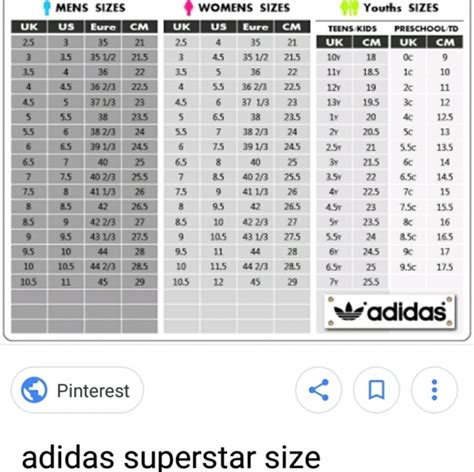Open the Pinterest source chip

77,390
